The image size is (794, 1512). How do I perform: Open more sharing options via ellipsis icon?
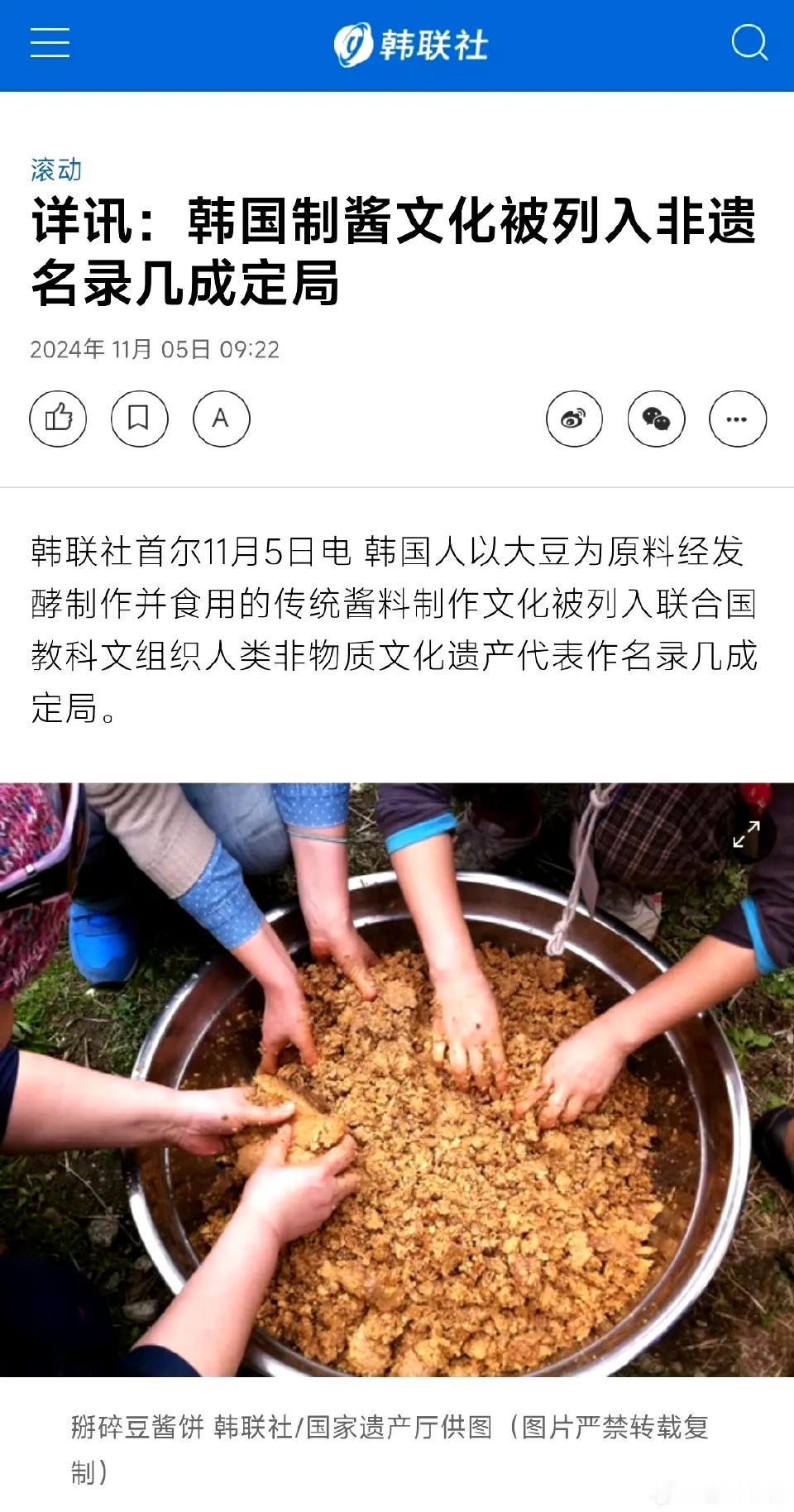click(x=737, y=419)
